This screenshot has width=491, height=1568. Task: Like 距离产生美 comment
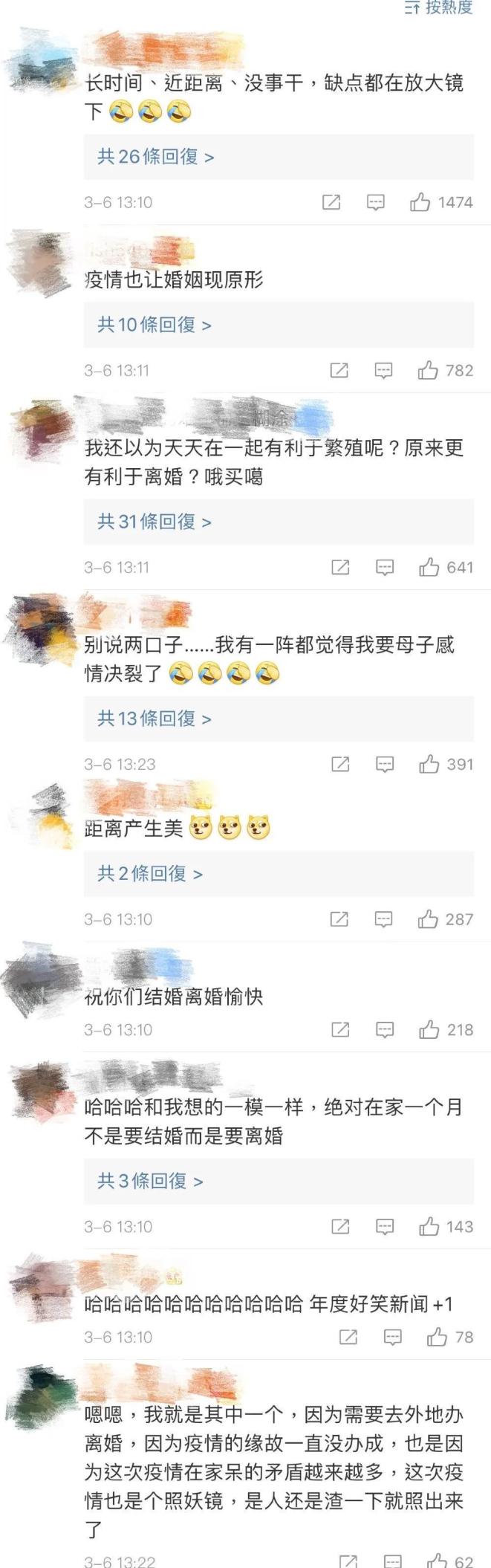coord(428,919)
